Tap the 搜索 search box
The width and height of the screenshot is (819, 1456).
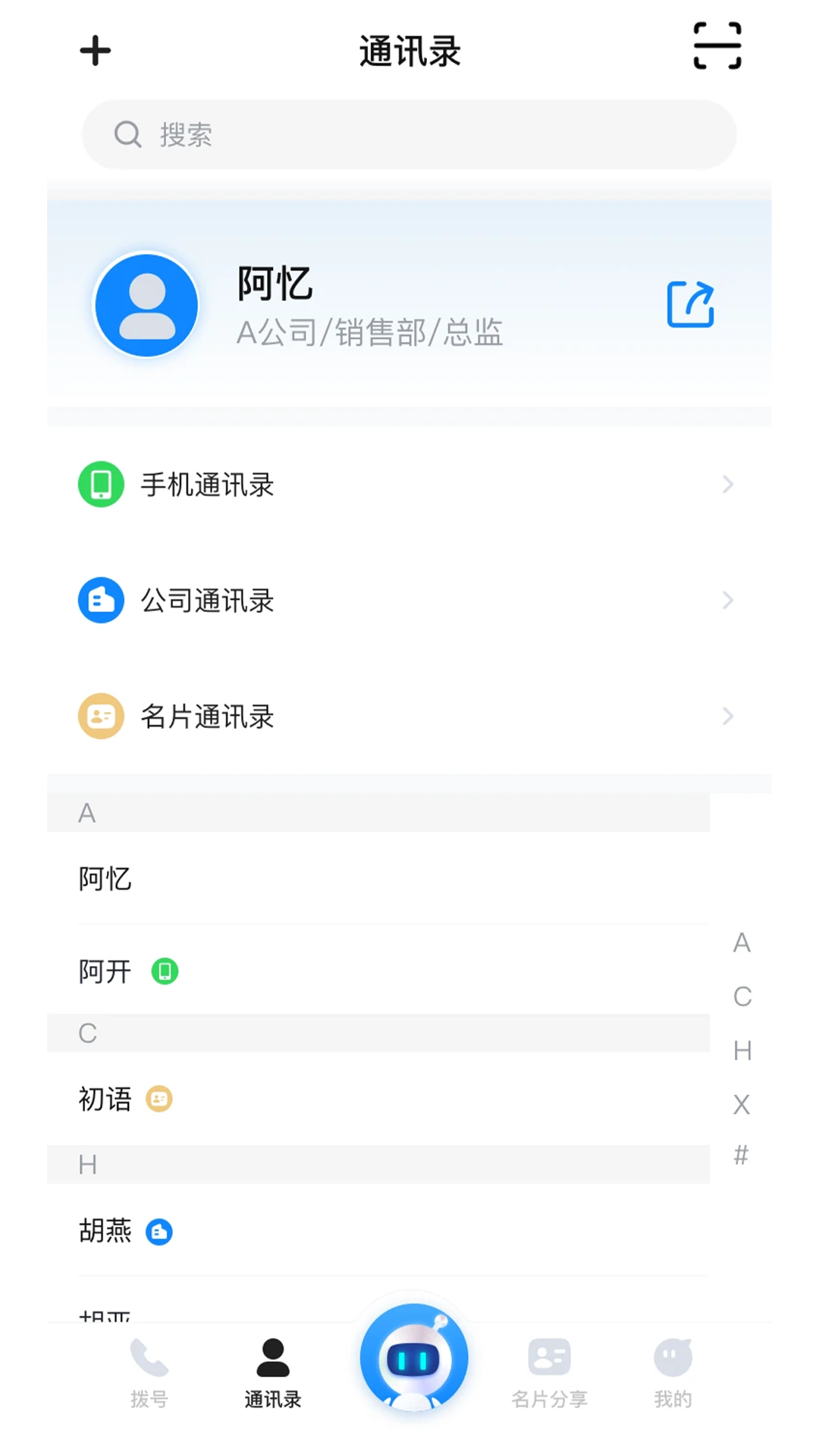click(x=409, y=135)
